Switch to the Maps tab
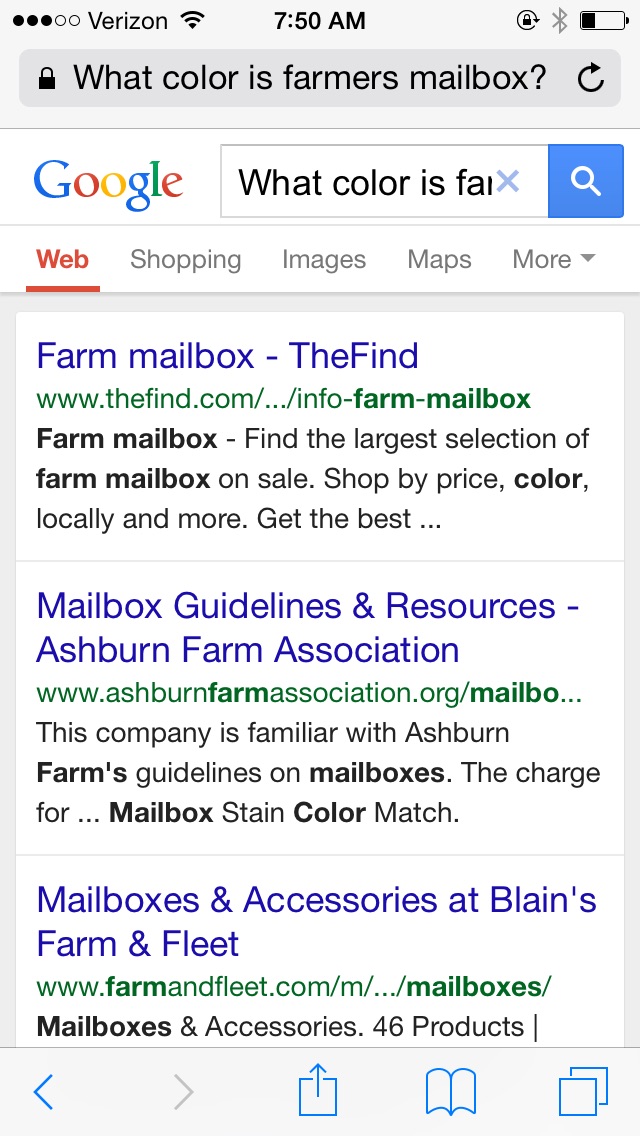This screenshot has width=640, height=1136. click(x=439, y=260)
